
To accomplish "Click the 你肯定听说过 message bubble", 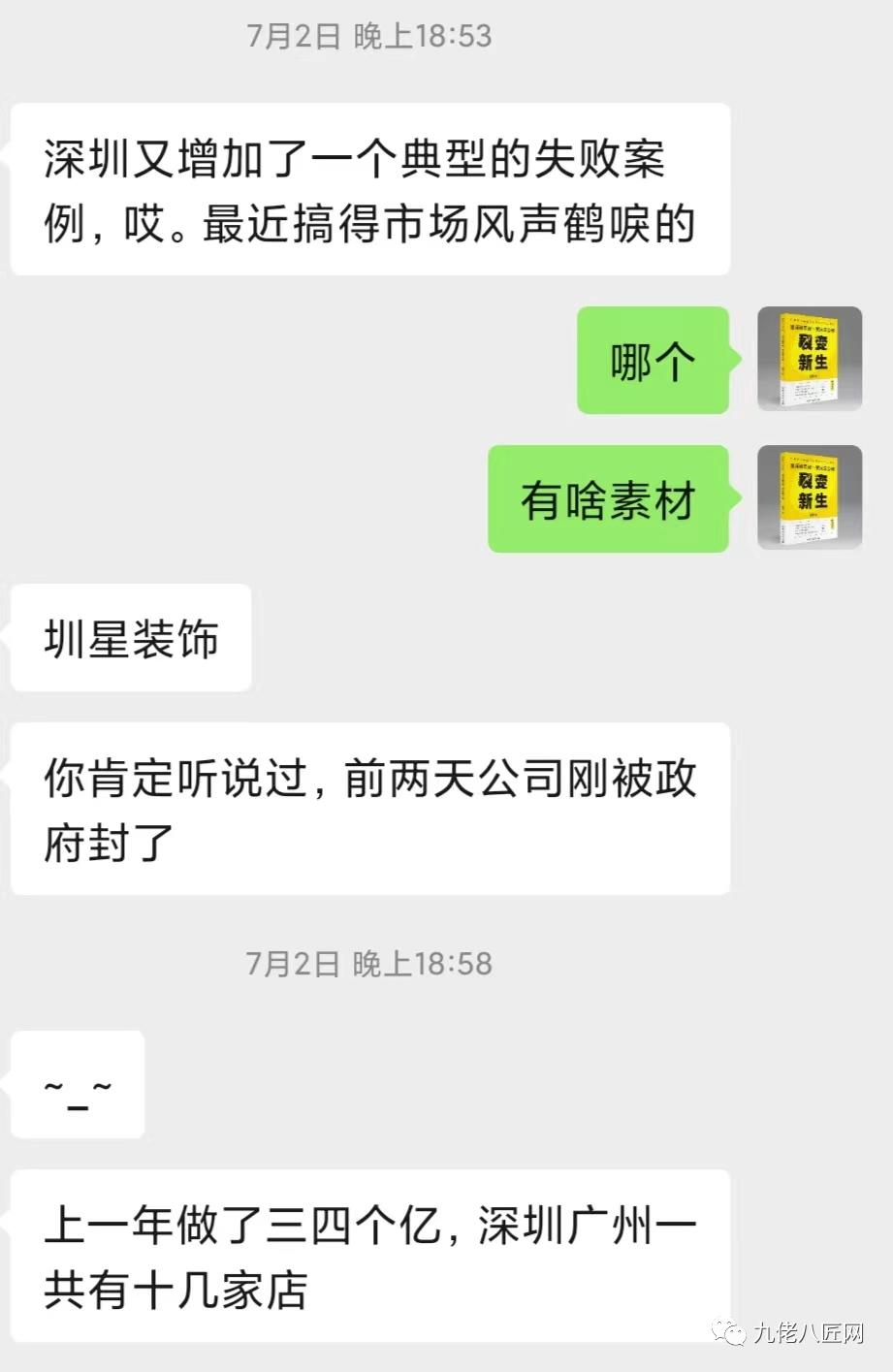I will [368, 805].
